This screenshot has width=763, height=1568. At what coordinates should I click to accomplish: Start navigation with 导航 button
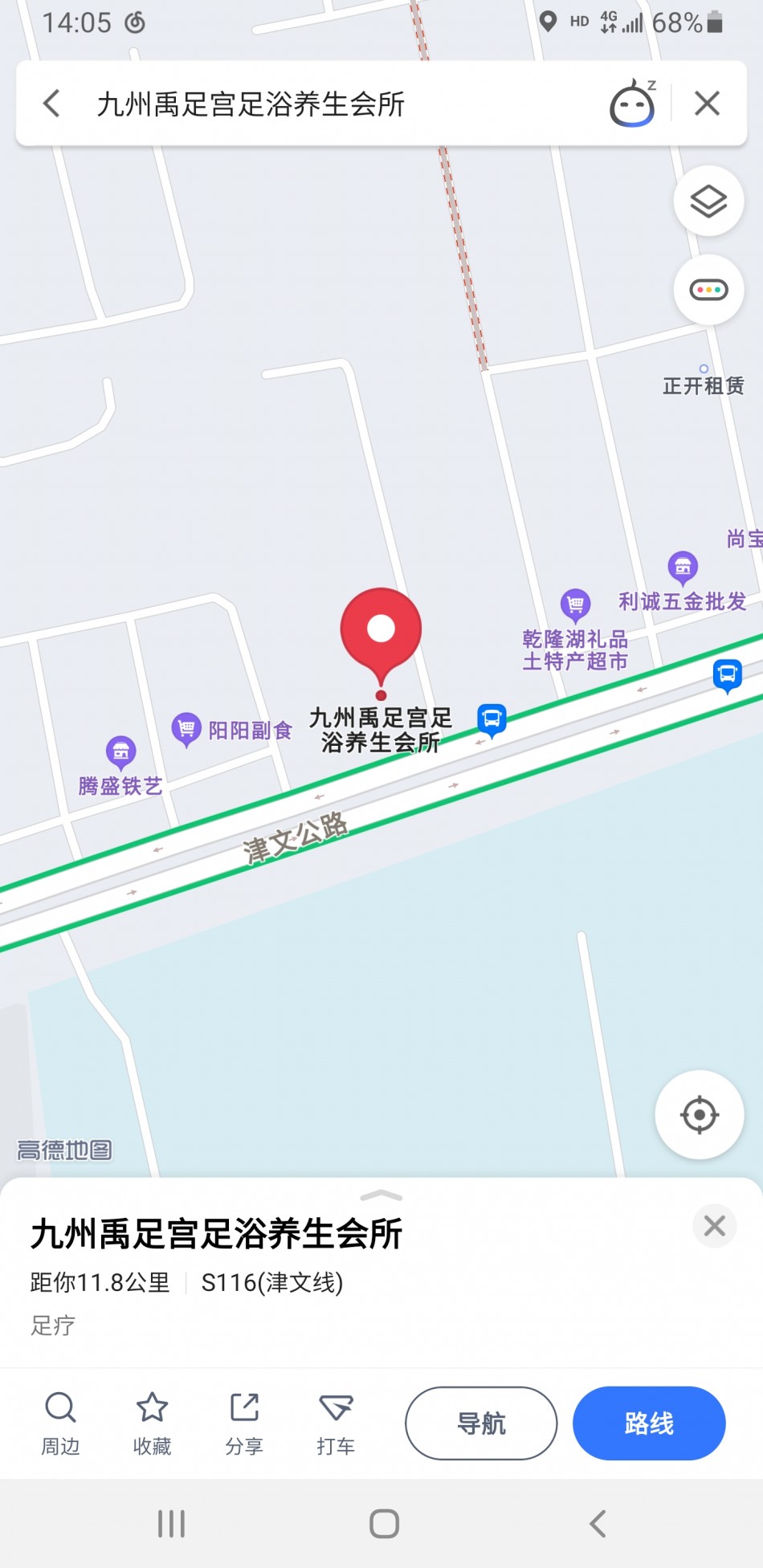(x=481, y=1423)
